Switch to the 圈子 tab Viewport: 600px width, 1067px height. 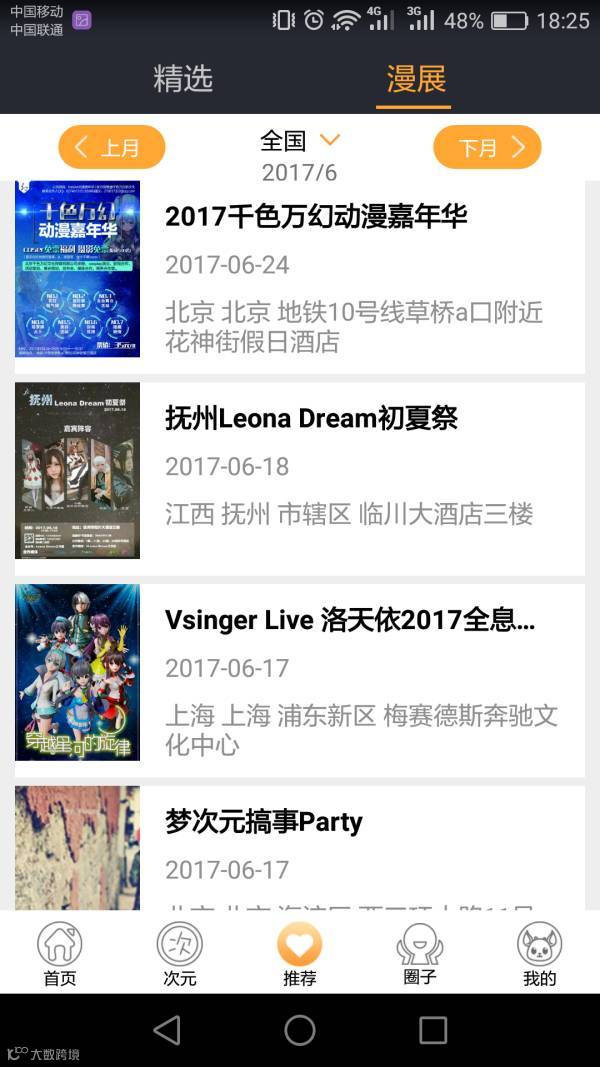click(x=420, y=953)
